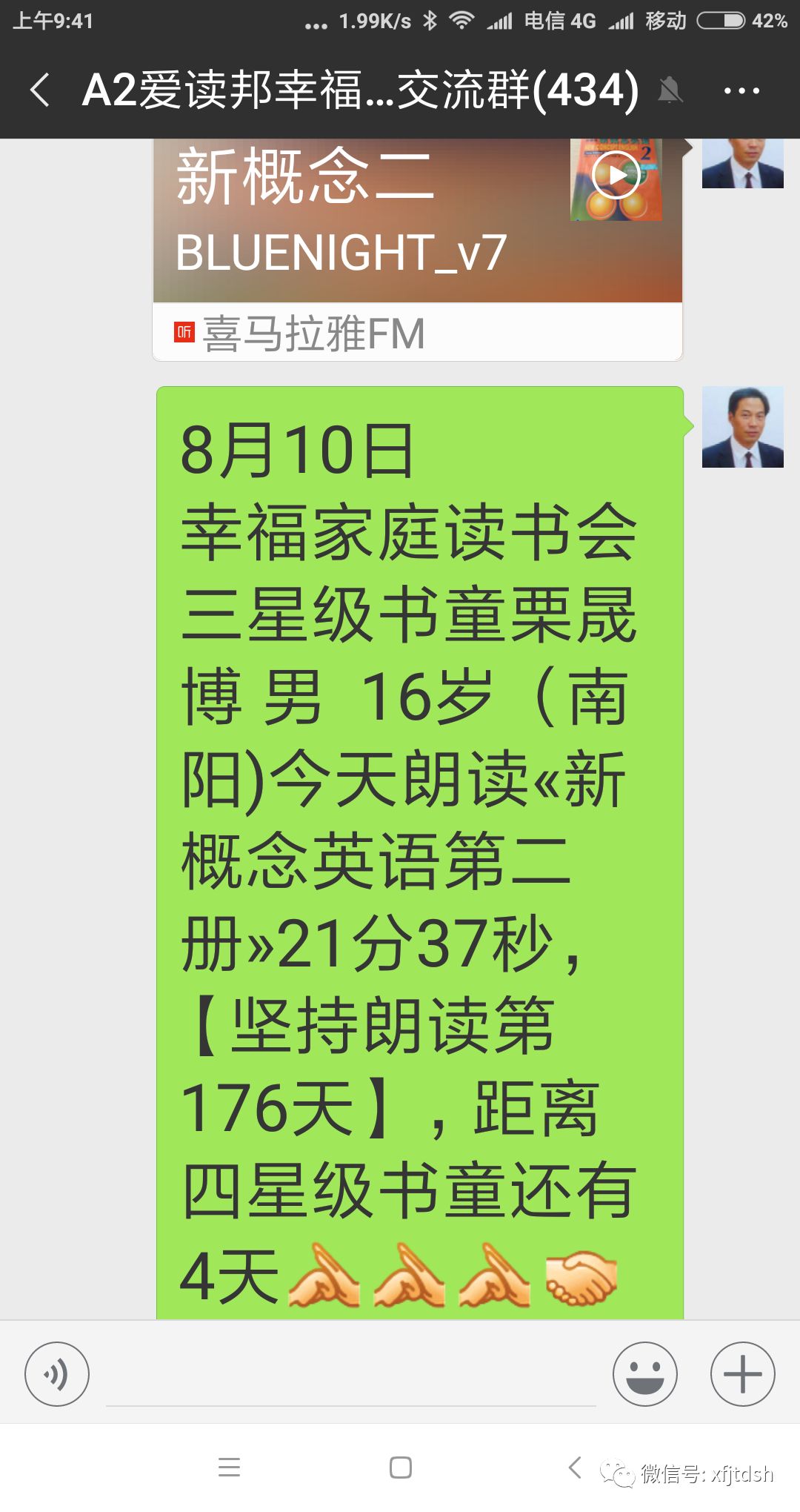The width and height of the screenshot is (800, 1512).
Task: Play the 新概念二 audio card
Action: (x=616, y=176)
